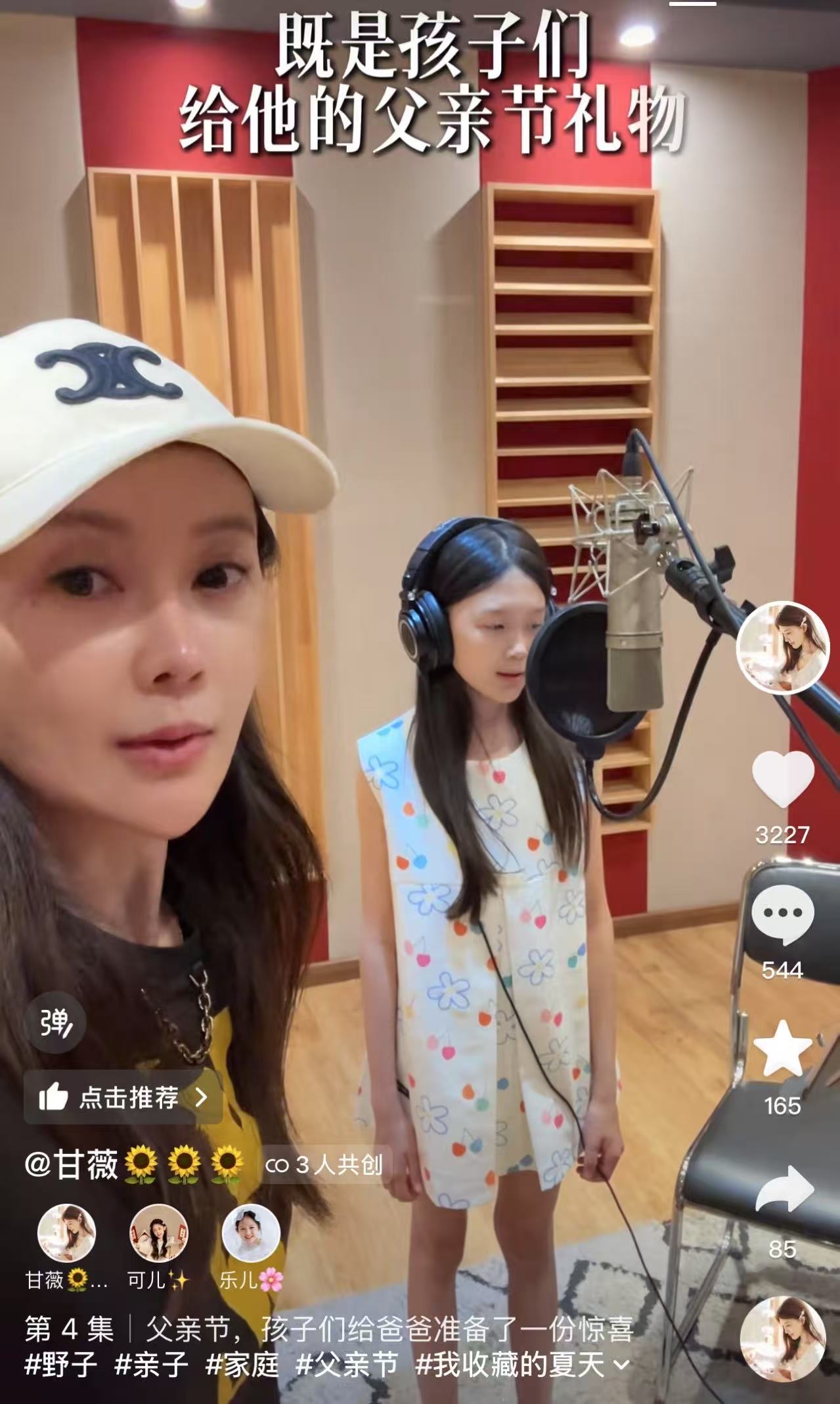The width and height of the screenshot is (840, 1404).
Task: Show the 3人共创 co-creators list
Action: tap(324, 1165)
